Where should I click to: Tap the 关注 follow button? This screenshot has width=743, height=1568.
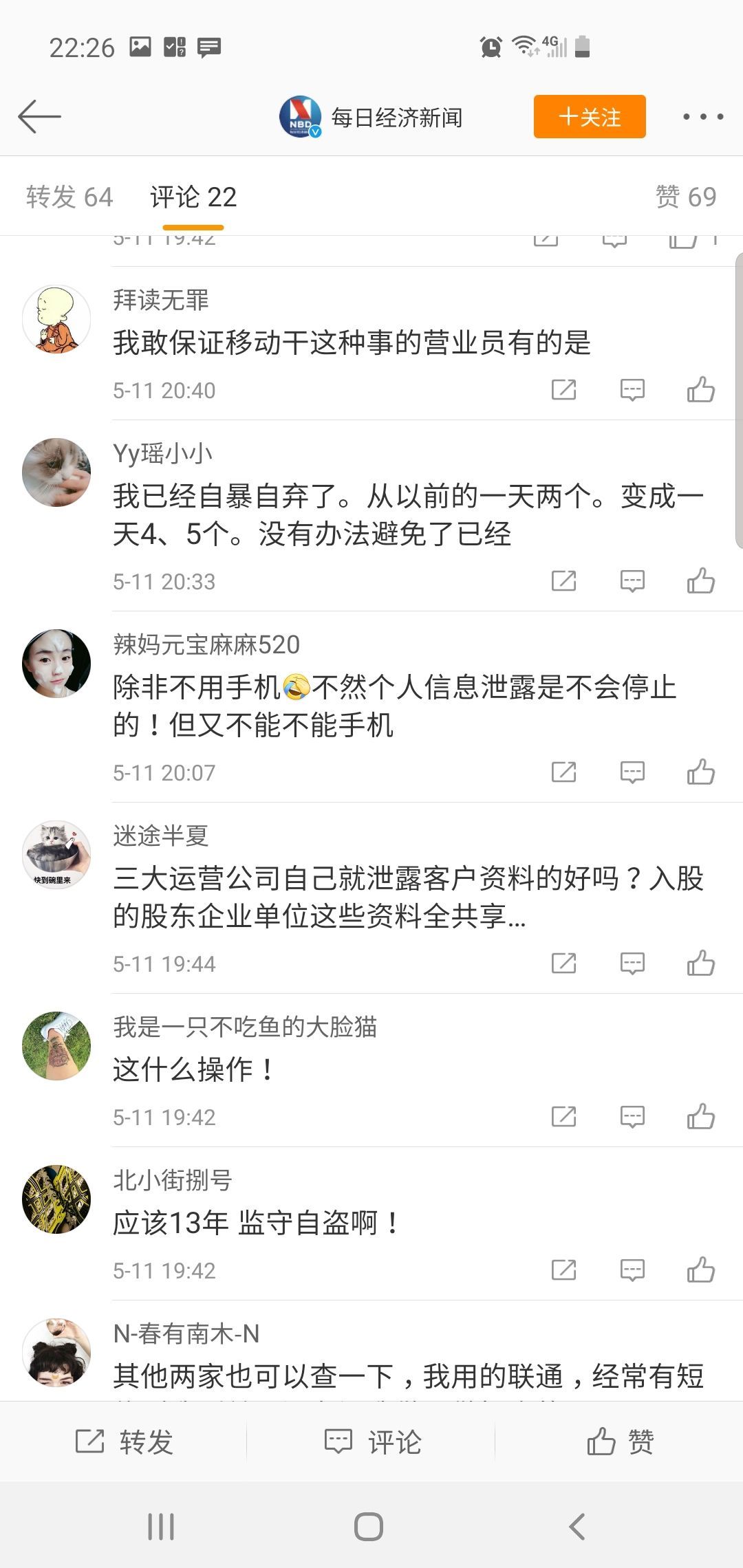[590, 117]
